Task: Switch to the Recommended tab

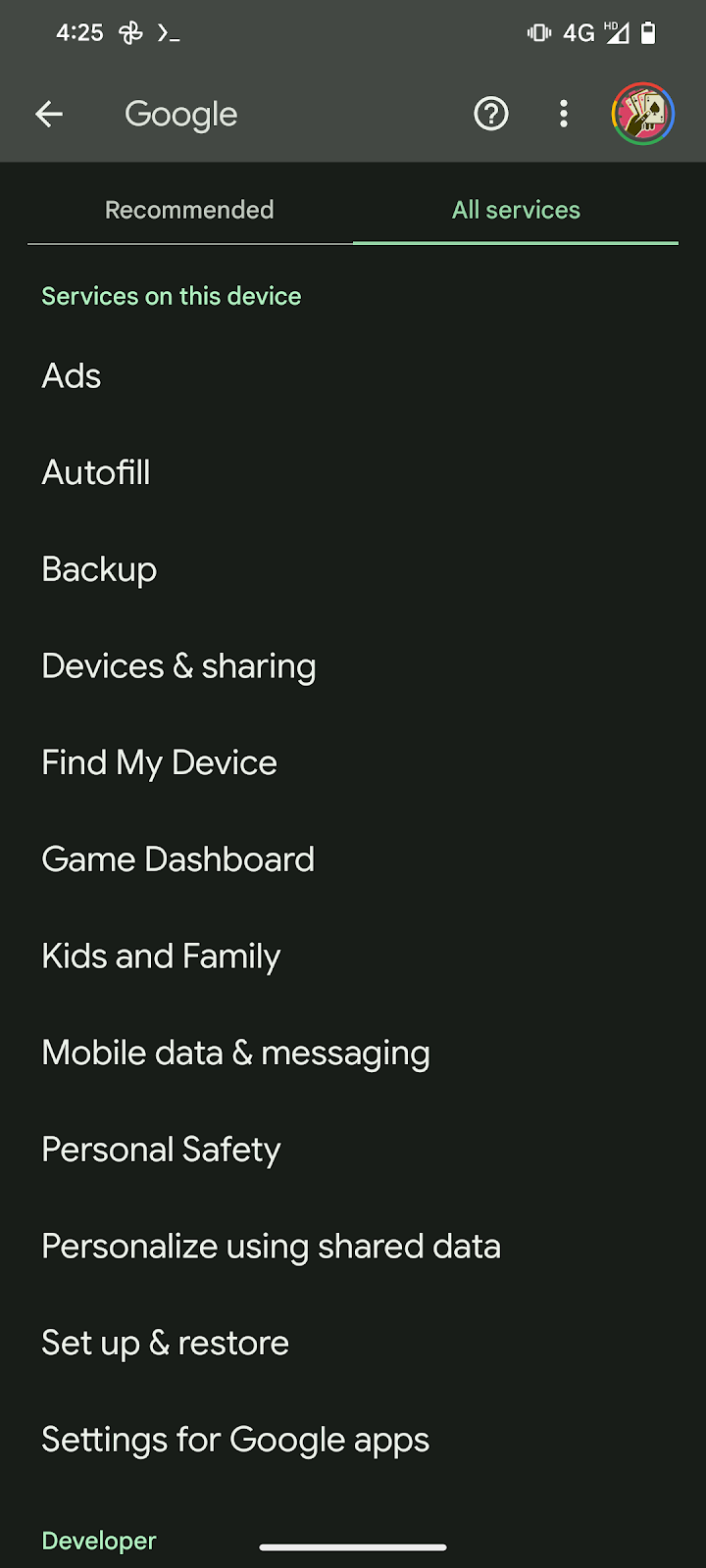Action: [x=189, y=210]
